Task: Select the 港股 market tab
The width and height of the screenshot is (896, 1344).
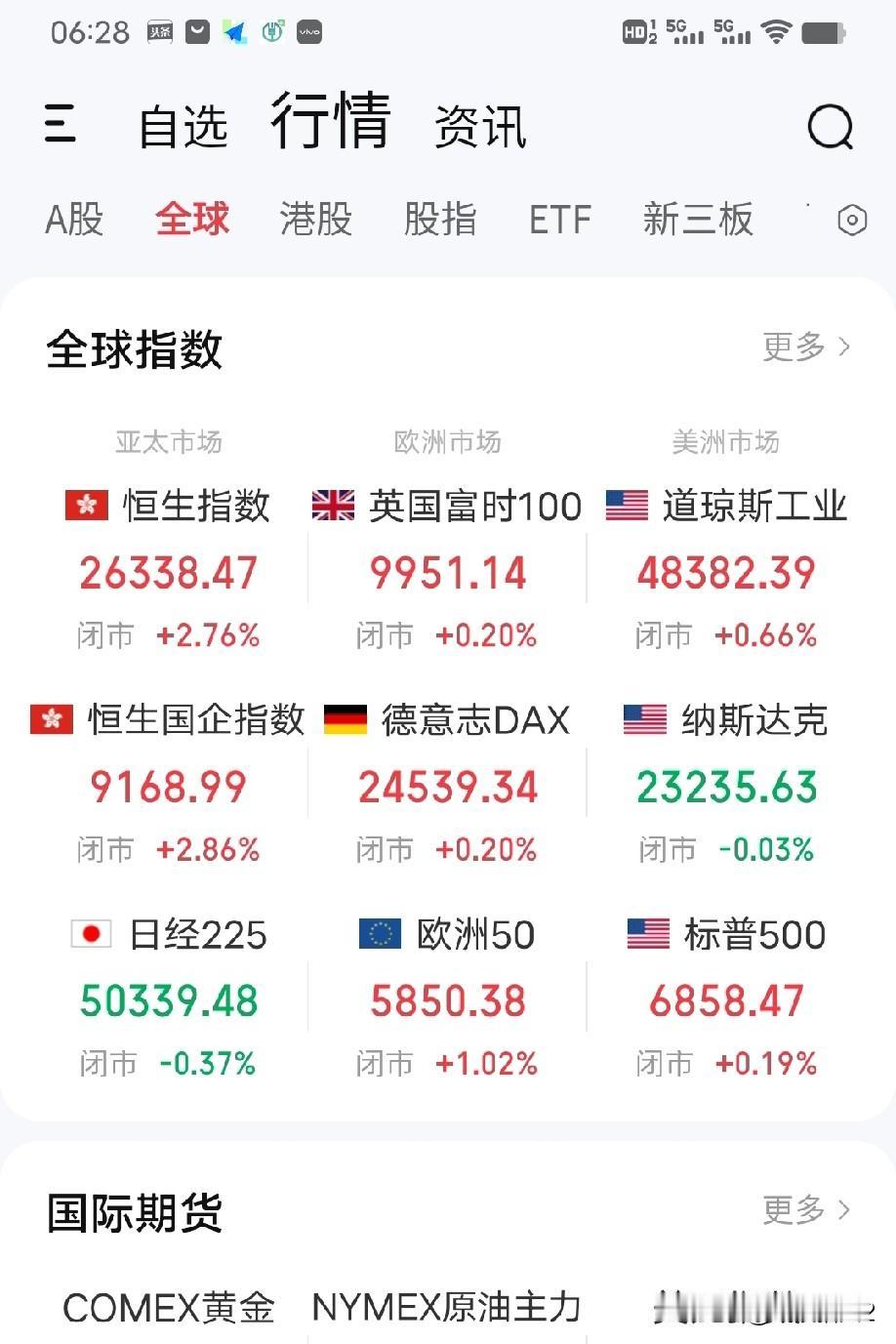Action: [x=313, y=221]
